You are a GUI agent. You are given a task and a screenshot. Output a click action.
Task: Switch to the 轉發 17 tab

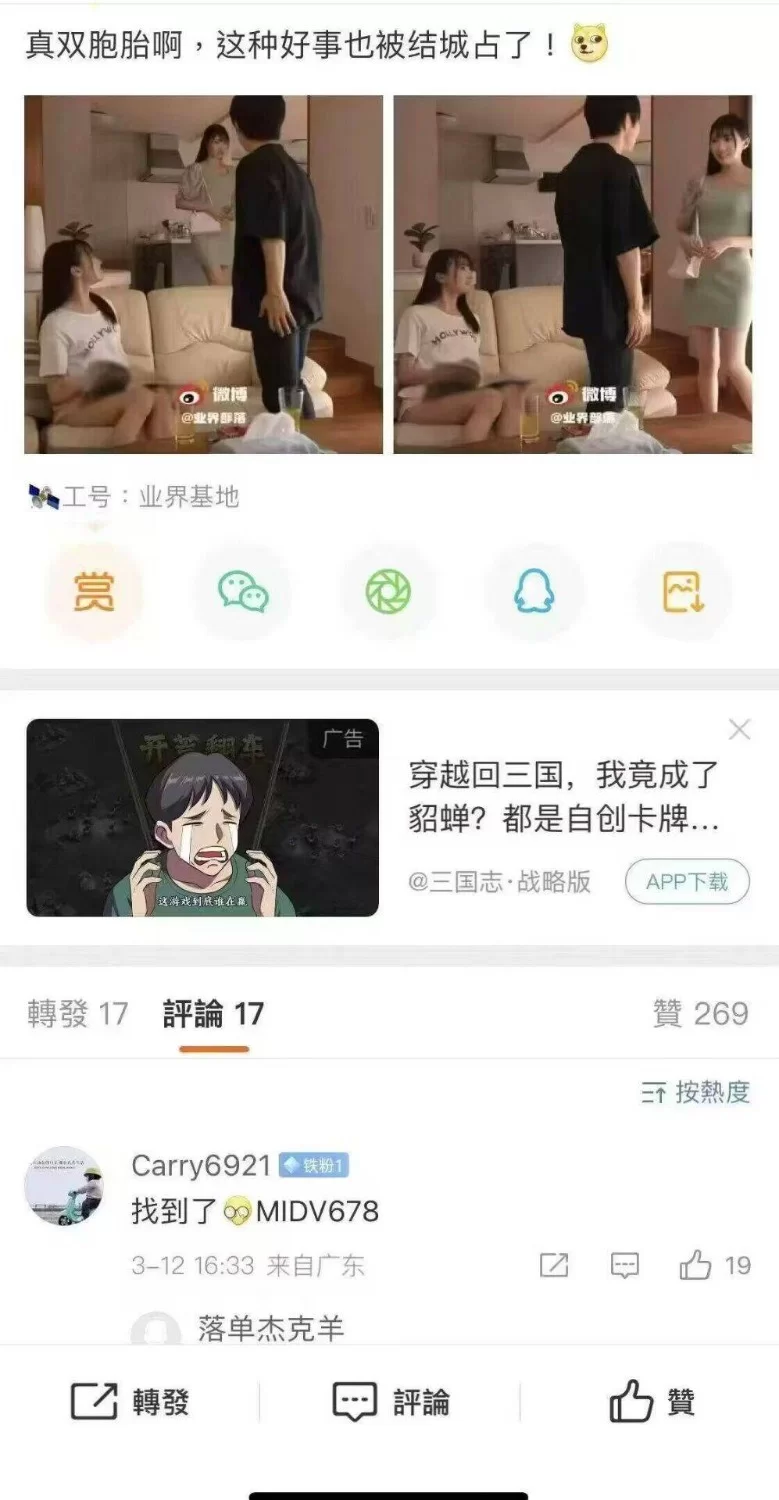pos(77,1014)
